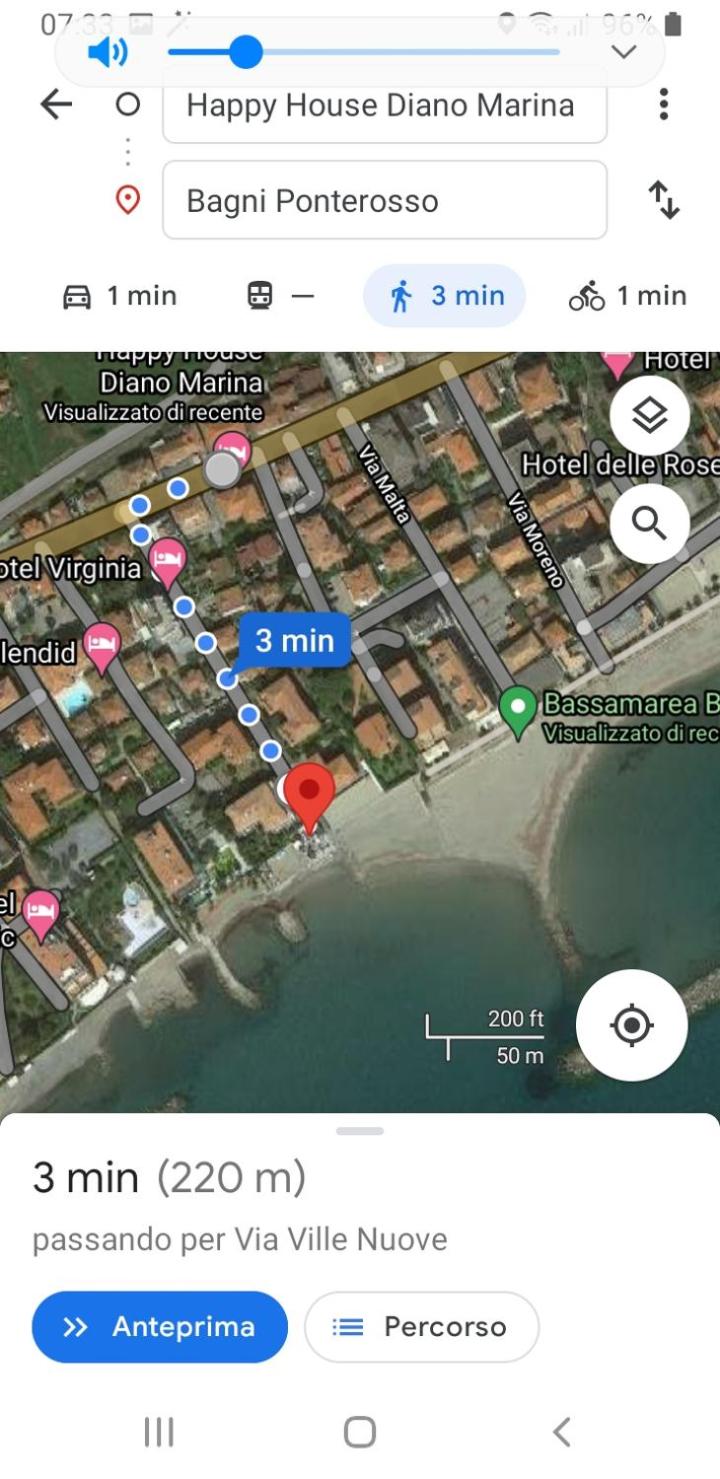Select the Hotel Virginia pin on map
Image resolution: width=720 pixels, height=1479 pixels.
coord(167,562)
